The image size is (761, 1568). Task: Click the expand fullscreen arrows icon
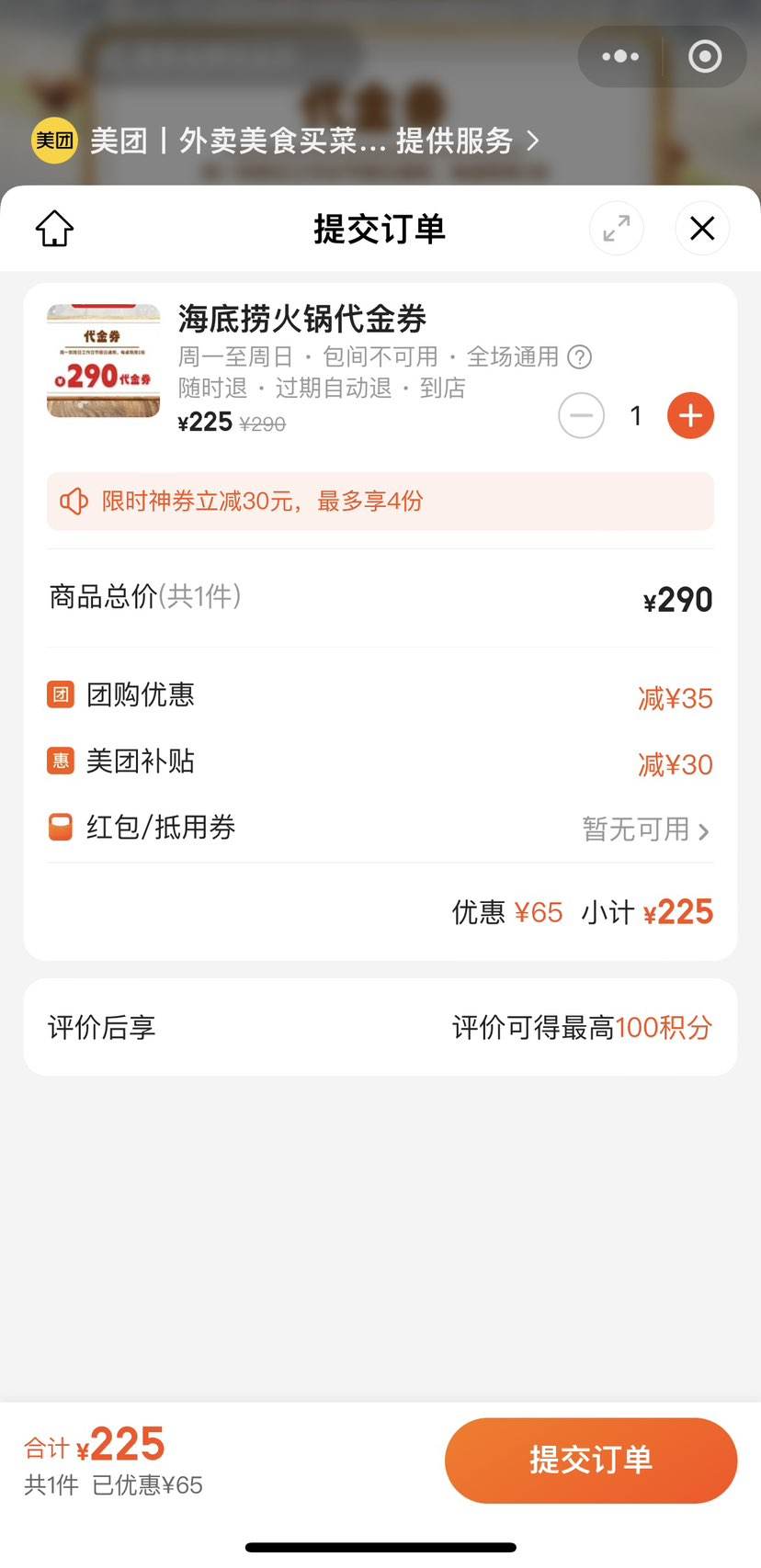pyautogui.click(x=617, y=229)
